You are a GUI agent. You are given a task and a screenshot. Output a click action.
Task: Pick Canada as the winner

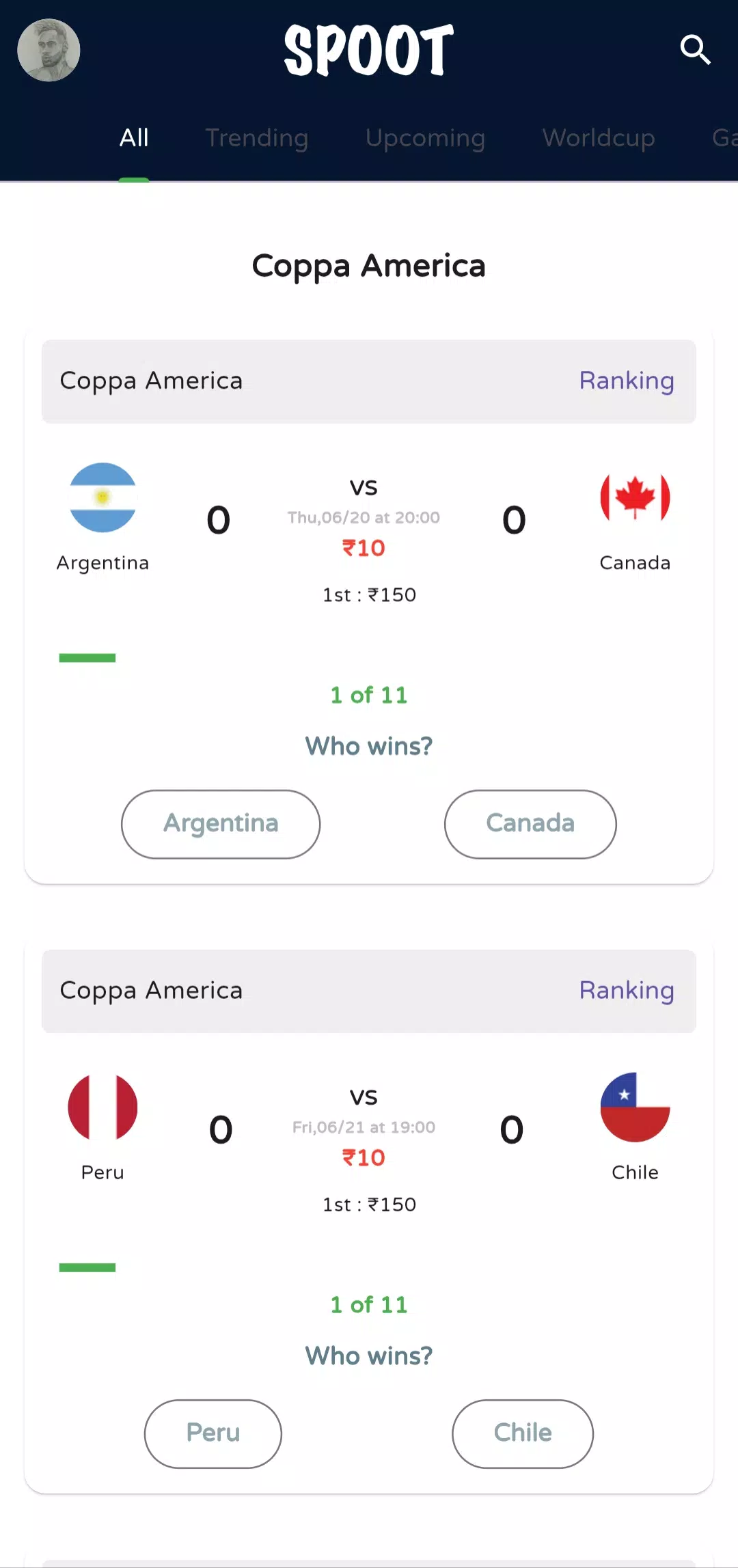(x=530, y=824)
